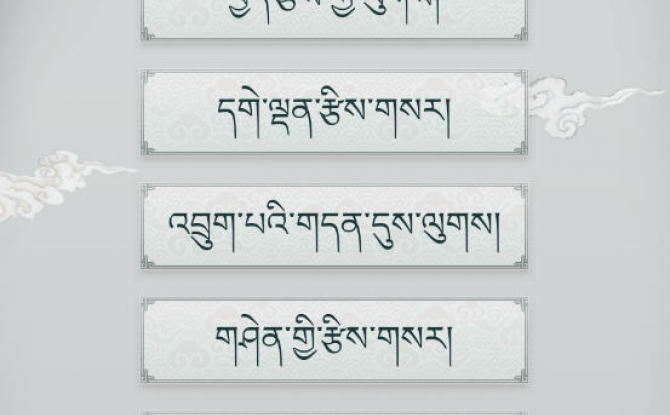Tap the partially visible top menu button

(x=334, y=17)
